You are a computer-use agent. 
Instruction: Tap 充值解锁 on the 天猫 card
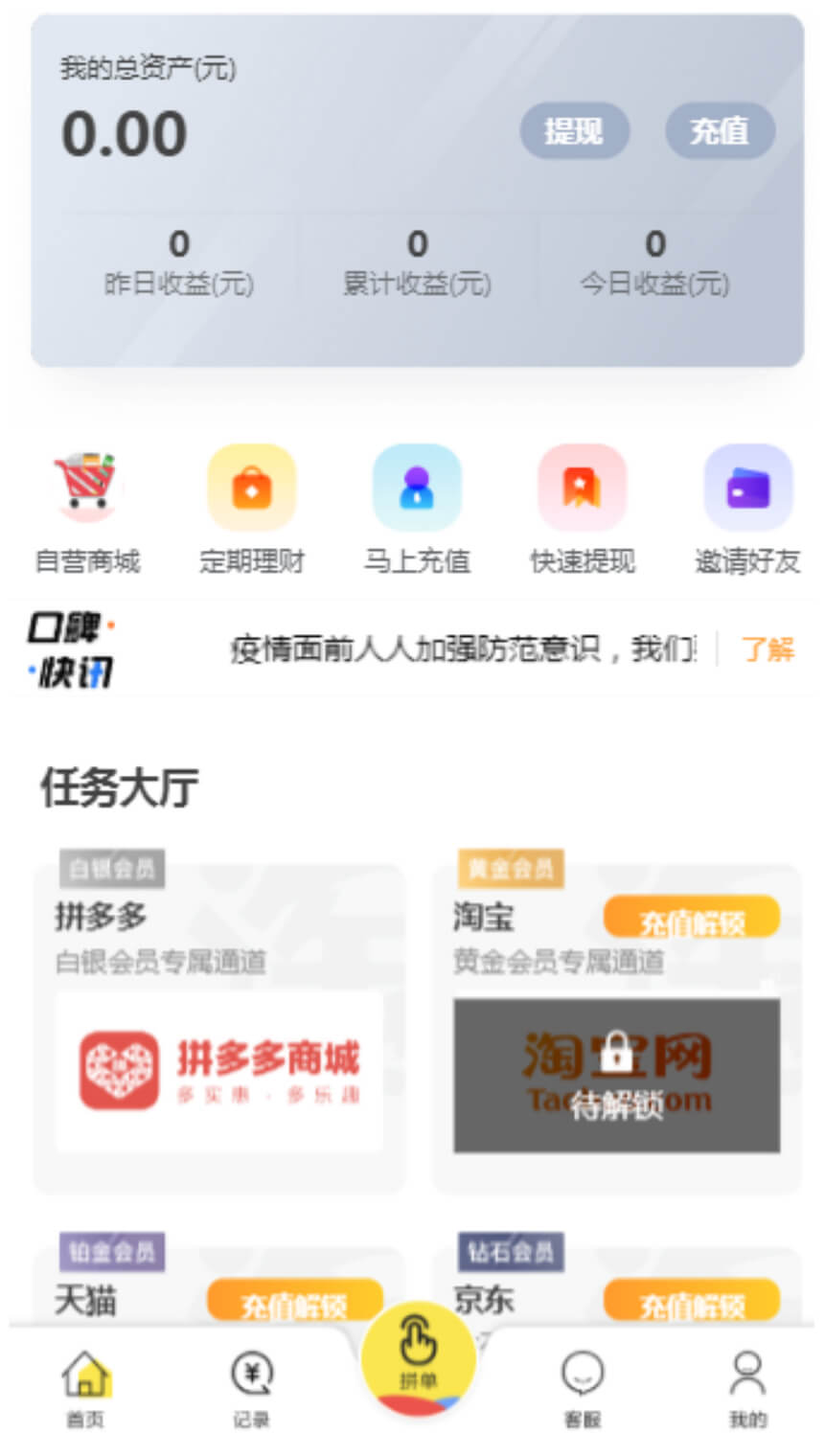coord(295,1301)
